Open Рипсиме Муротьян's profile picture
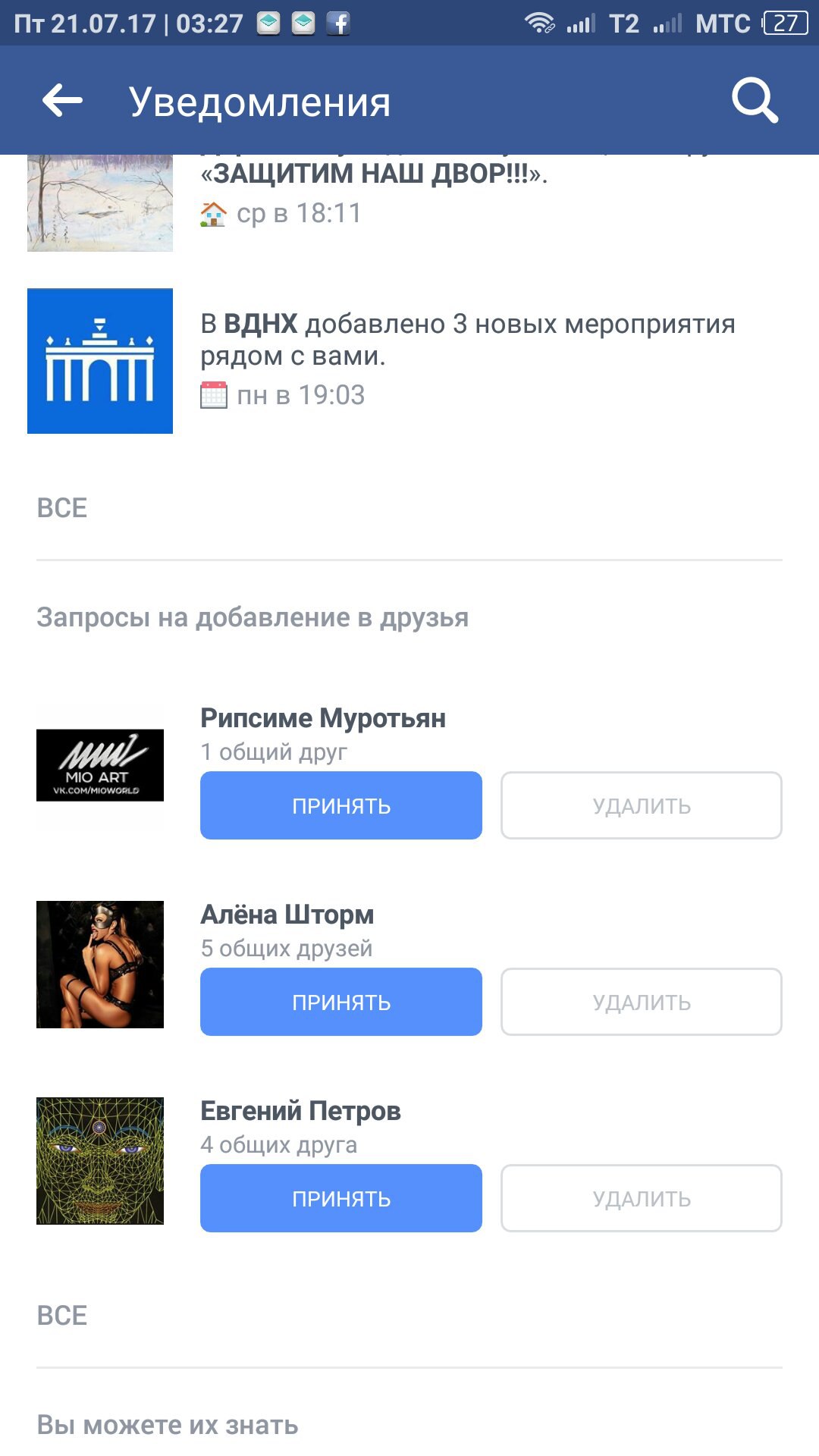Viewport: 819px width, 1456px height. [x=100, y=765]
